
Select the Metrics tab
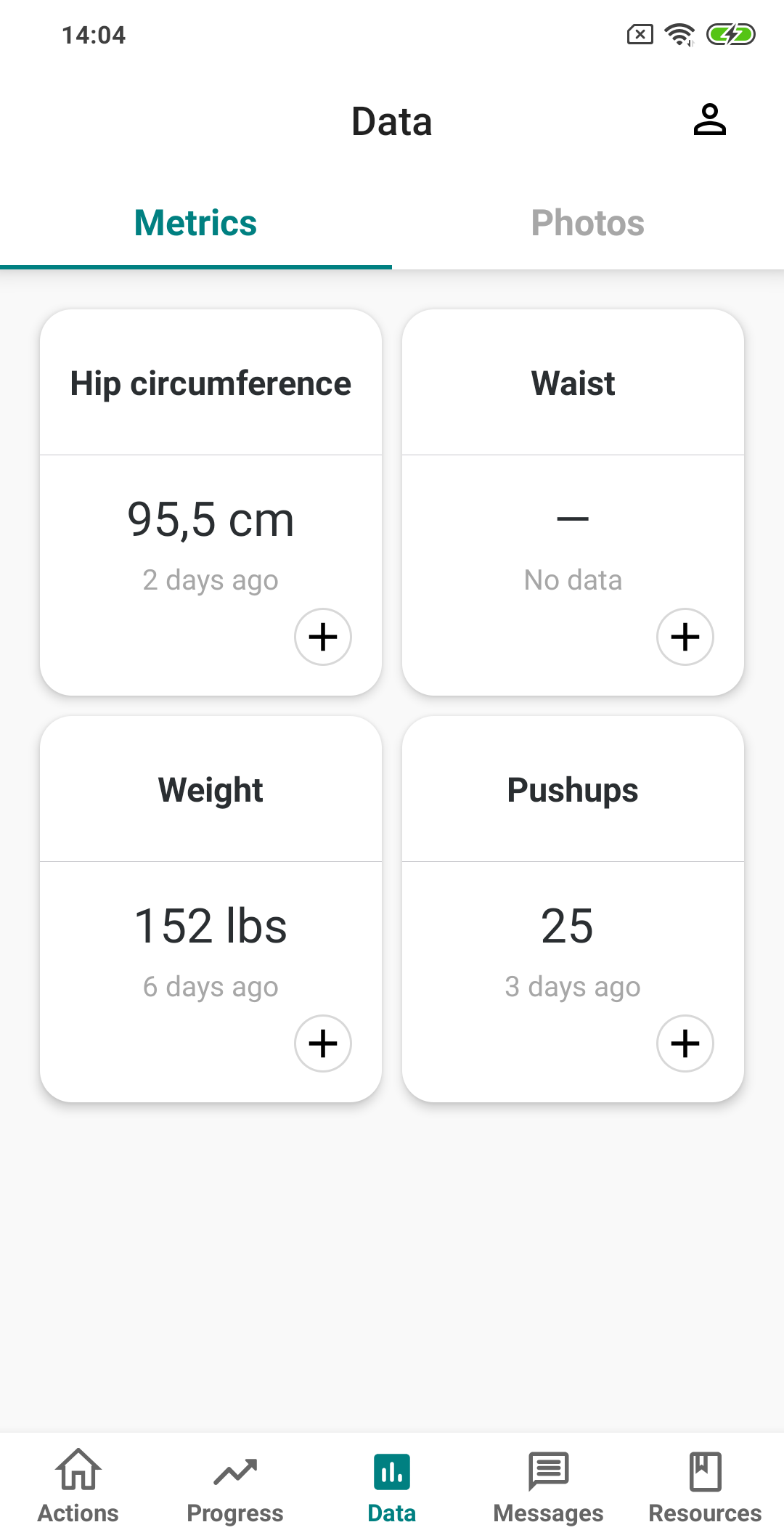point(196,222)
